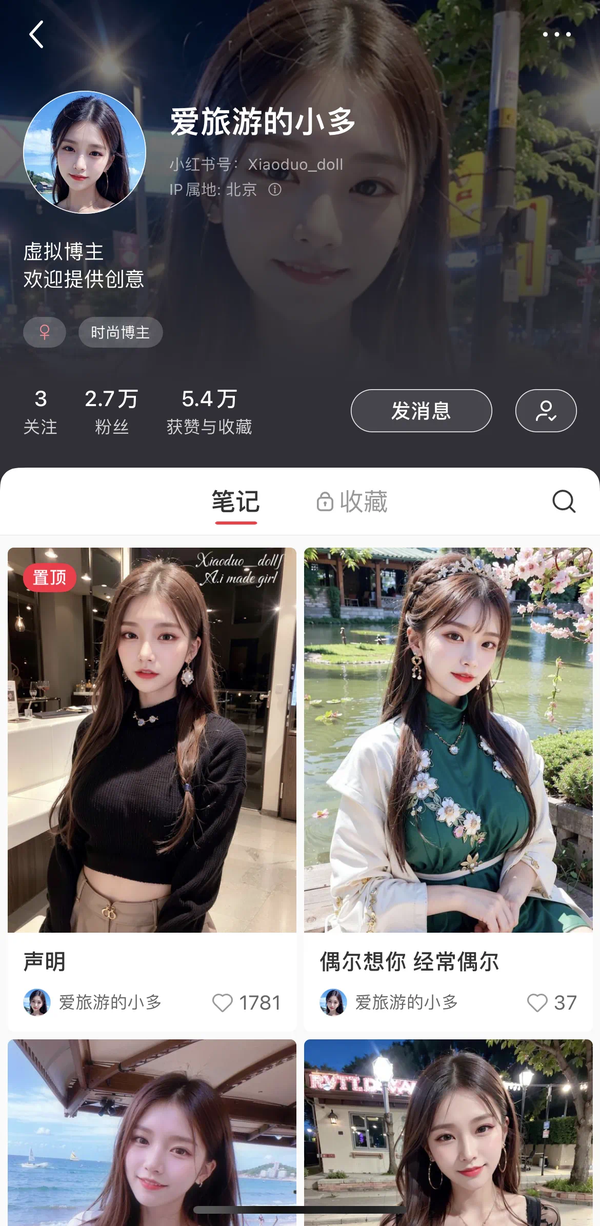Open the note 偶尔想你 经常偶尔
The height and width of the screenshot is (1226, 600).
[x=448, y=790]
